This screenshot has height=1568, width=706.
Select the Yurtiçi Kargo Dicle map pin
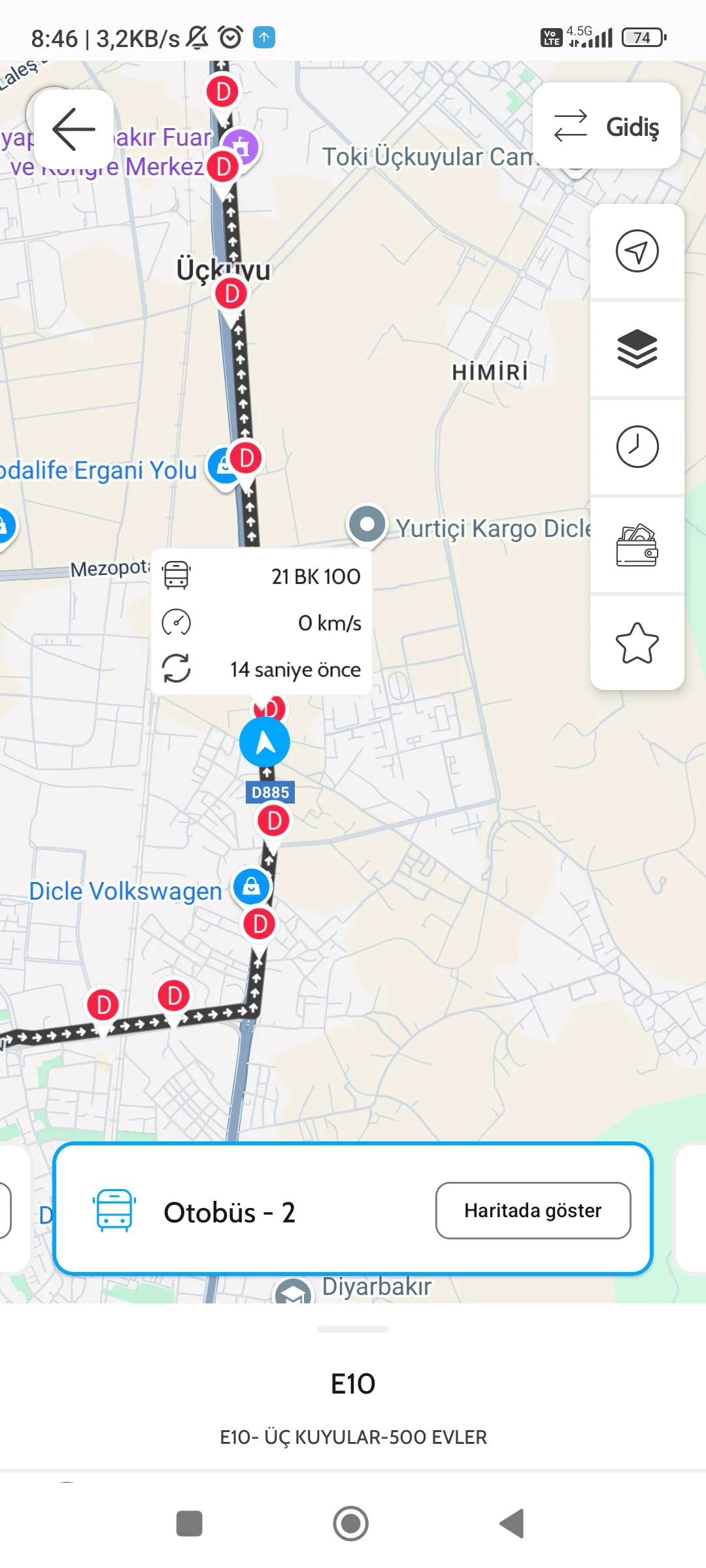pyautogui.click(x=367, y=525)
